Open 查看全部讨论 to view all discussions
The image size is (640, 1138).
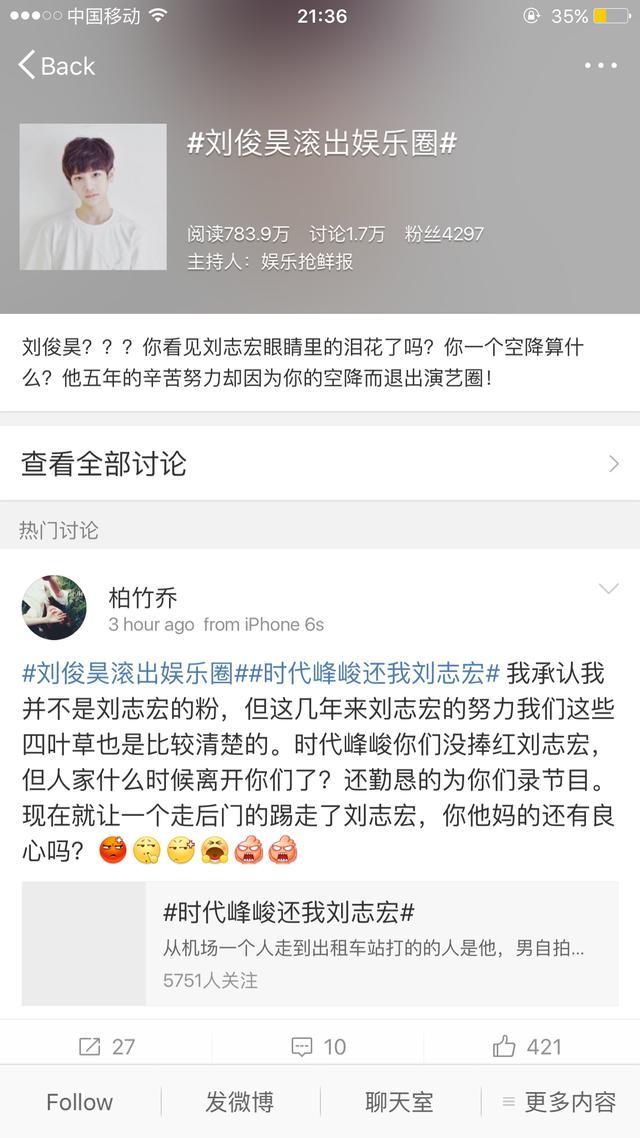[x=320, y=464]
